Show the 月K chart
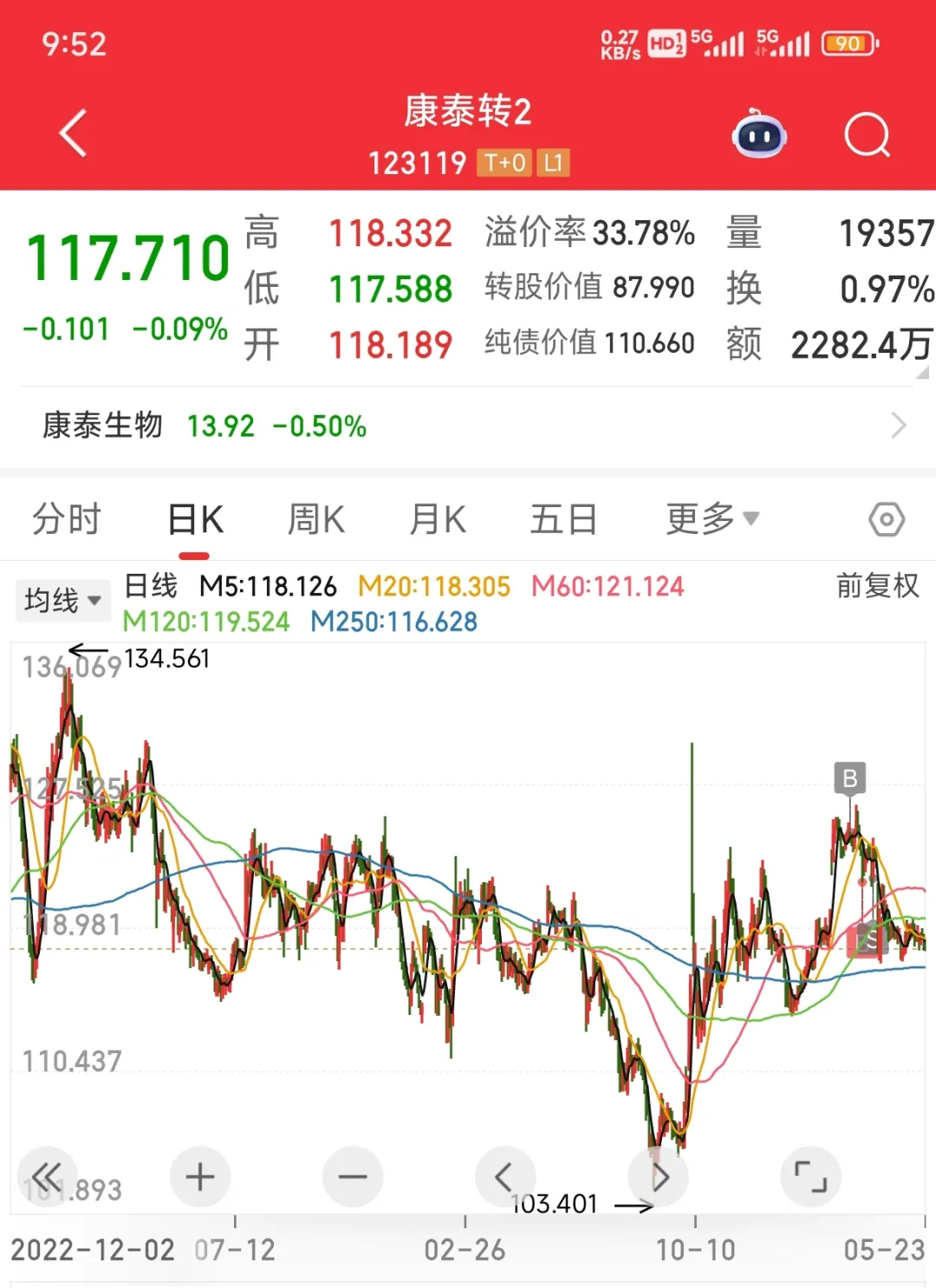 [438, 519]
